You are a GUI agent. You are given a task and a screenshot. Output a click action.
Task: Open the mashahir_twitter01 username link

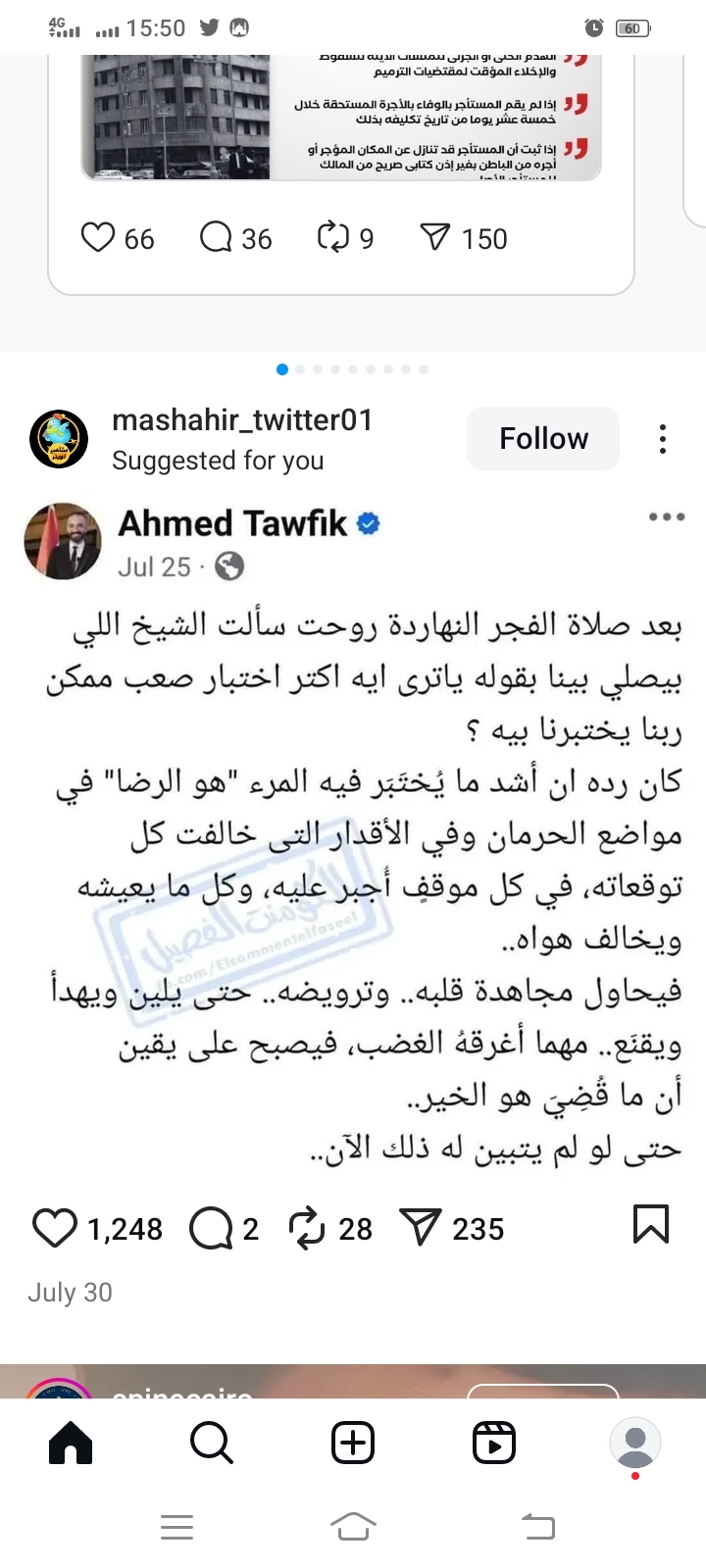pyautogui.click(x=242, y=420)
